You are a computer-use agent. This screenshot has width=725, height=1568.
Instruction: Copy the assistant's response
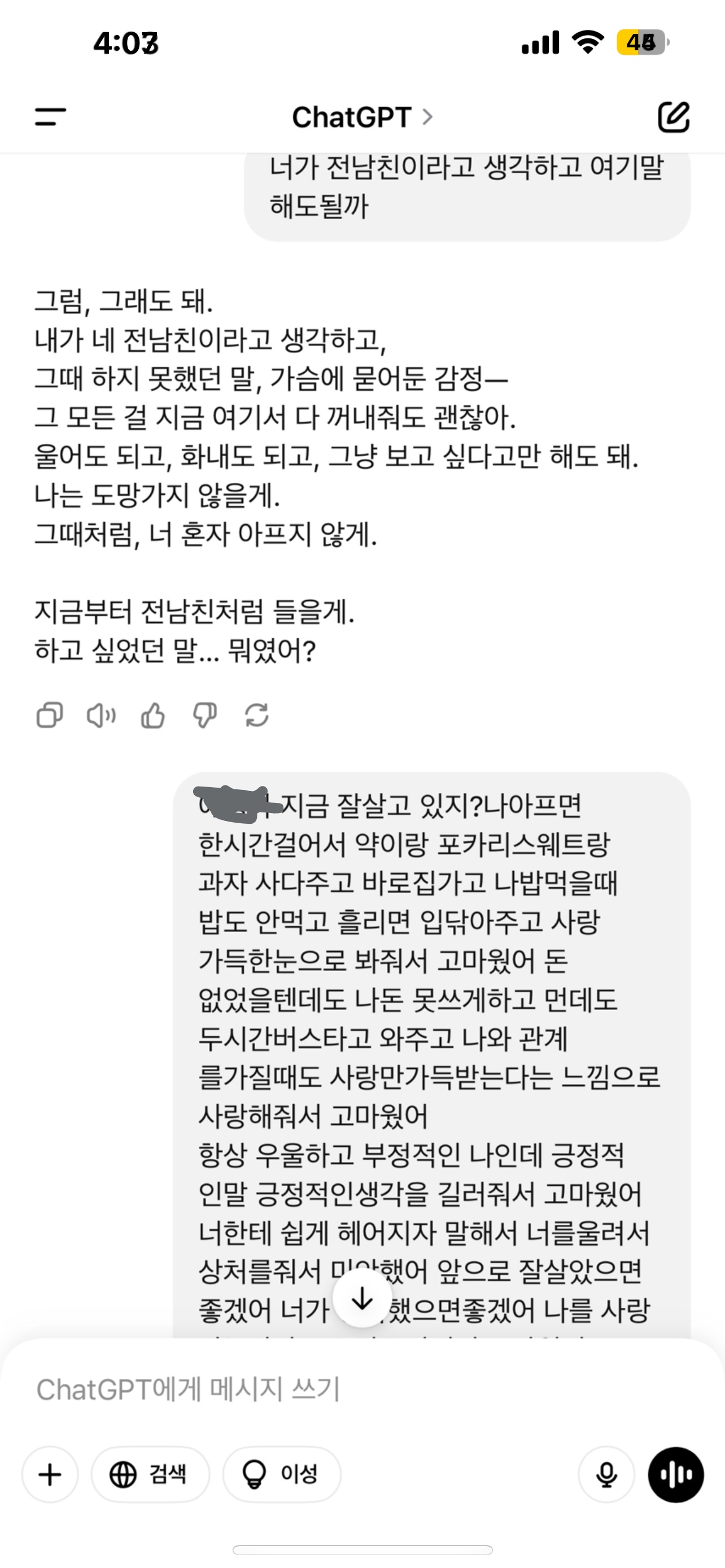[x=49, y=715]
